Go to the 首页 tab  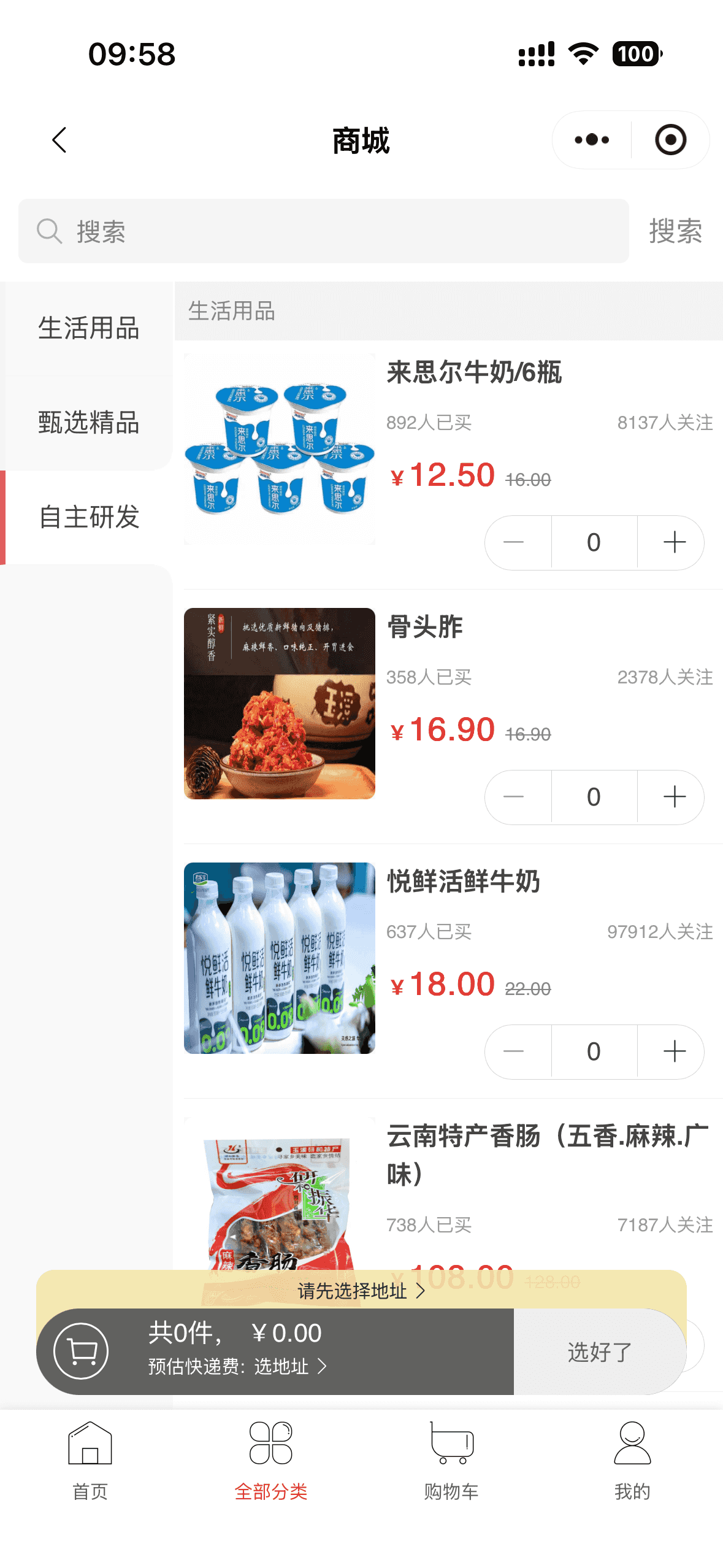click(x=90, y=1461)
